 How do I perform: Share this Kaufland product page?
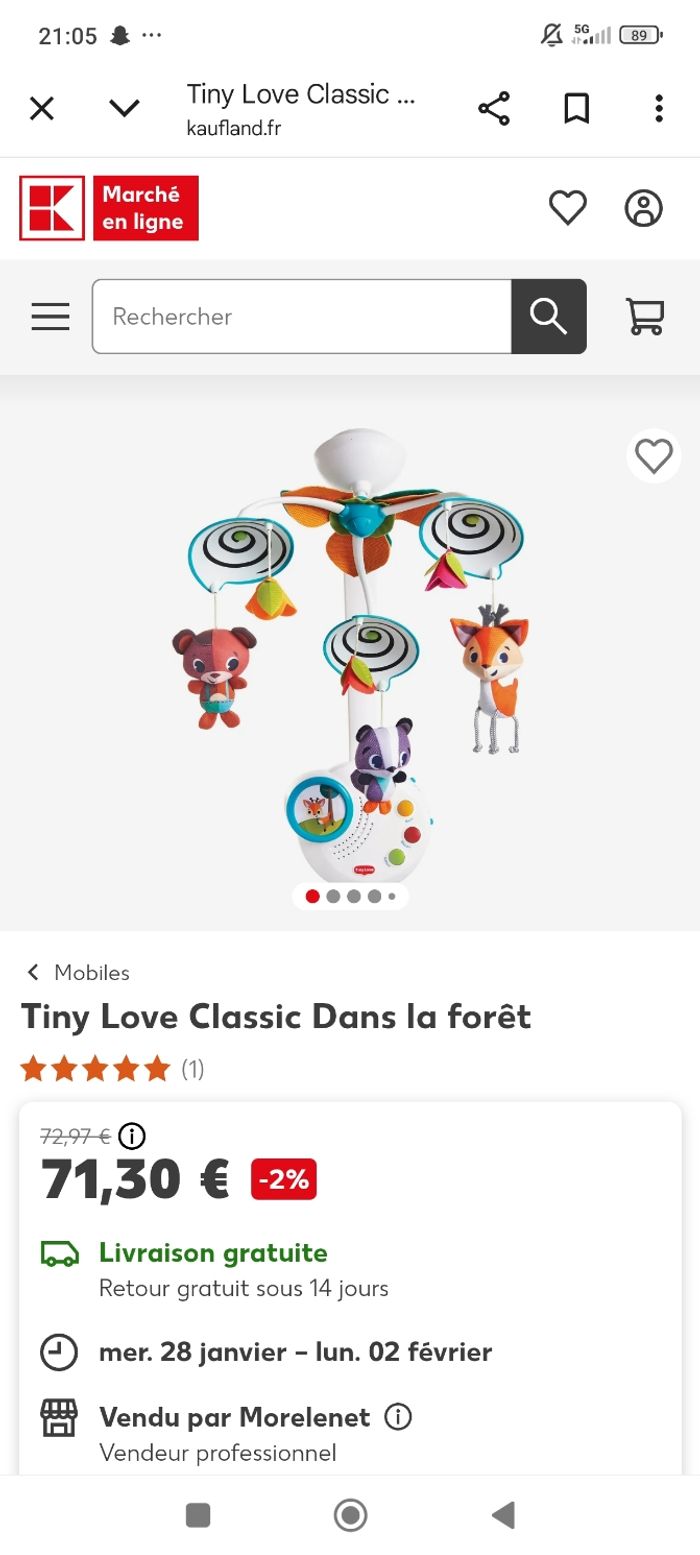tap(494, 108)
